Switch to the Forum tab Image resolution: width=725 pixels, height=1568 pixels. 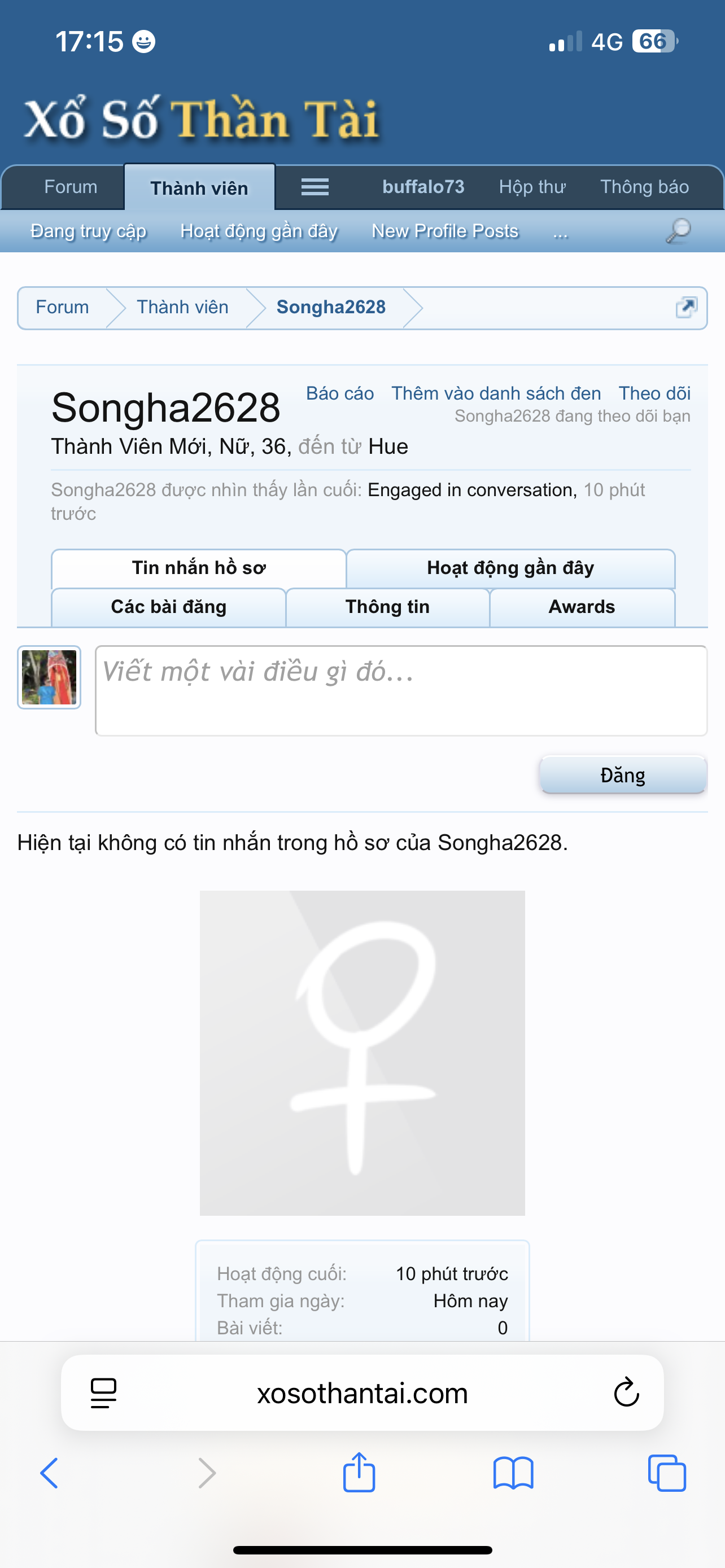[71, 187]
